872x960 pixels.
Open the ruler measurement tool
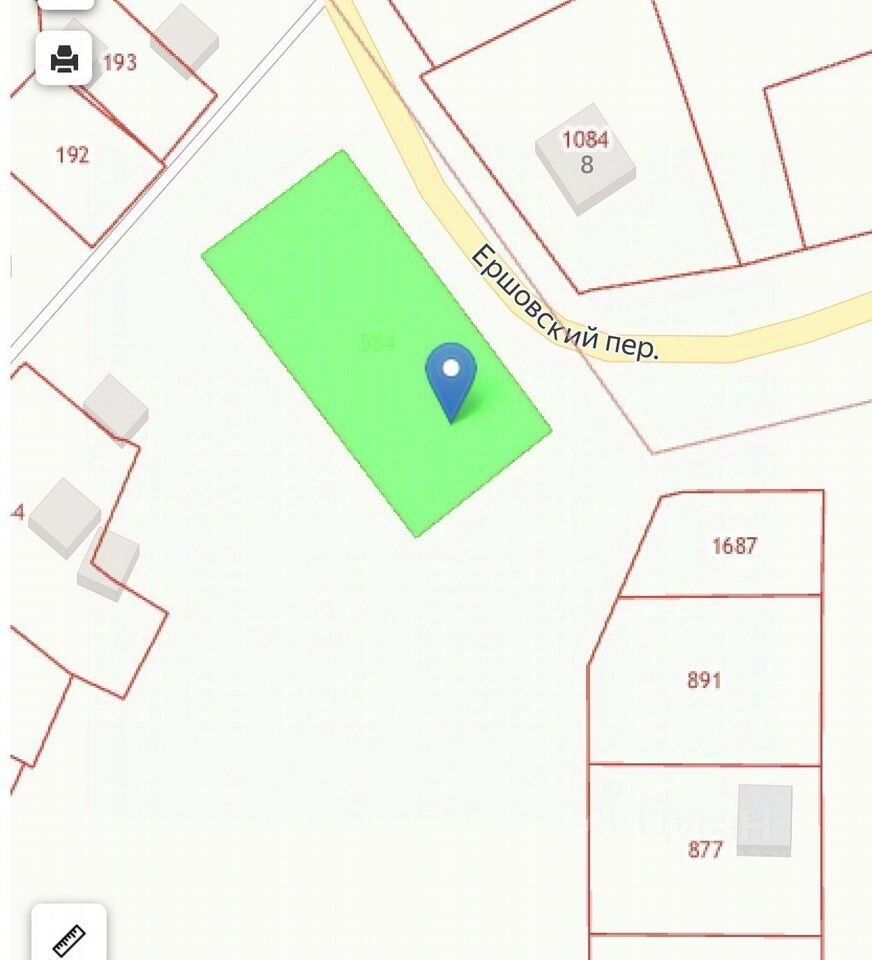click(69, 937)
